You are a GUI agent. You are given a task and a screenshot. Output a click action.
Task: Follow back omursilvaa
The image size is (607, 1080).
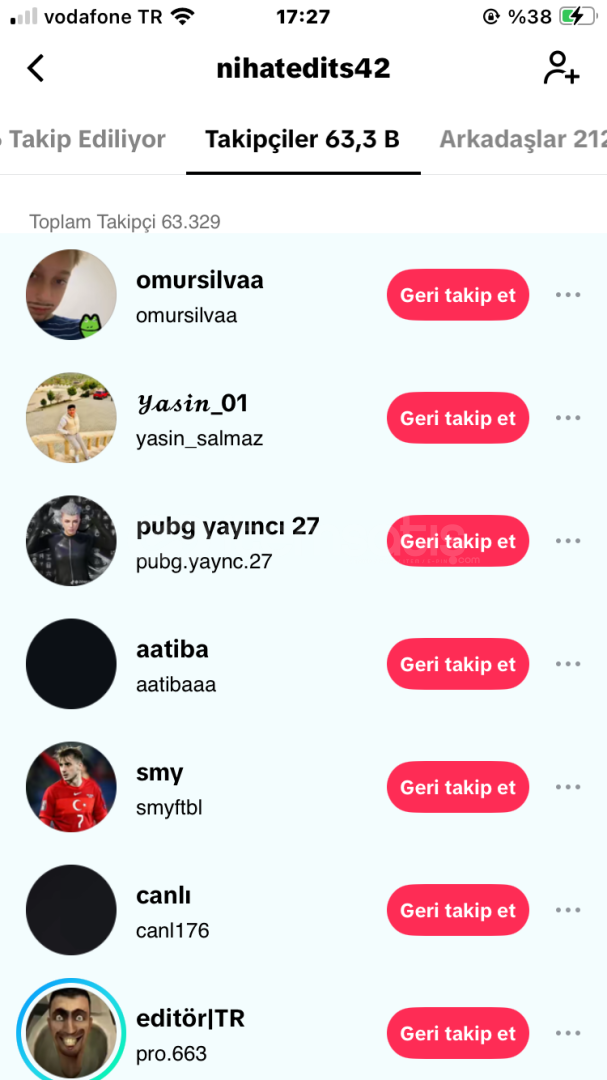click(x=457, y=295)
